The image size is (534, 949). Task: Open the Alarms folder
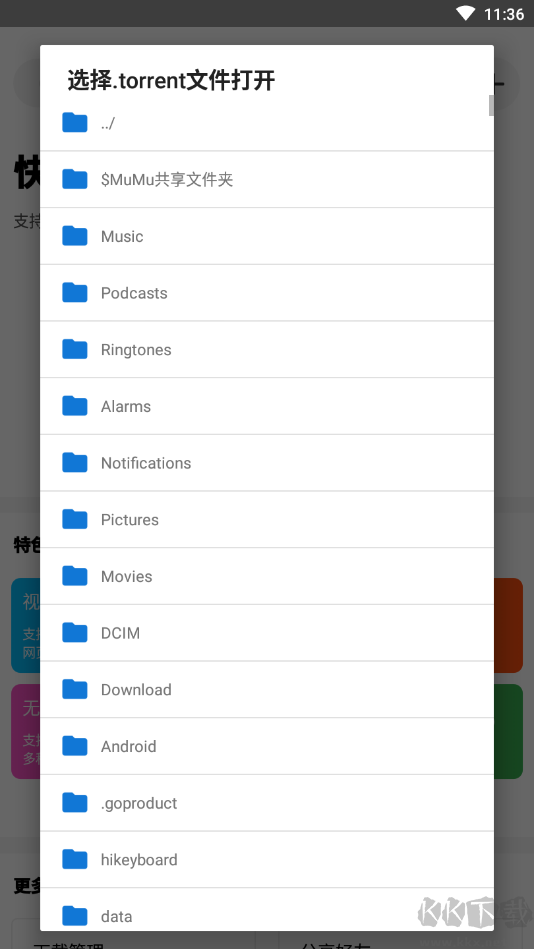[x=266, y=406]
